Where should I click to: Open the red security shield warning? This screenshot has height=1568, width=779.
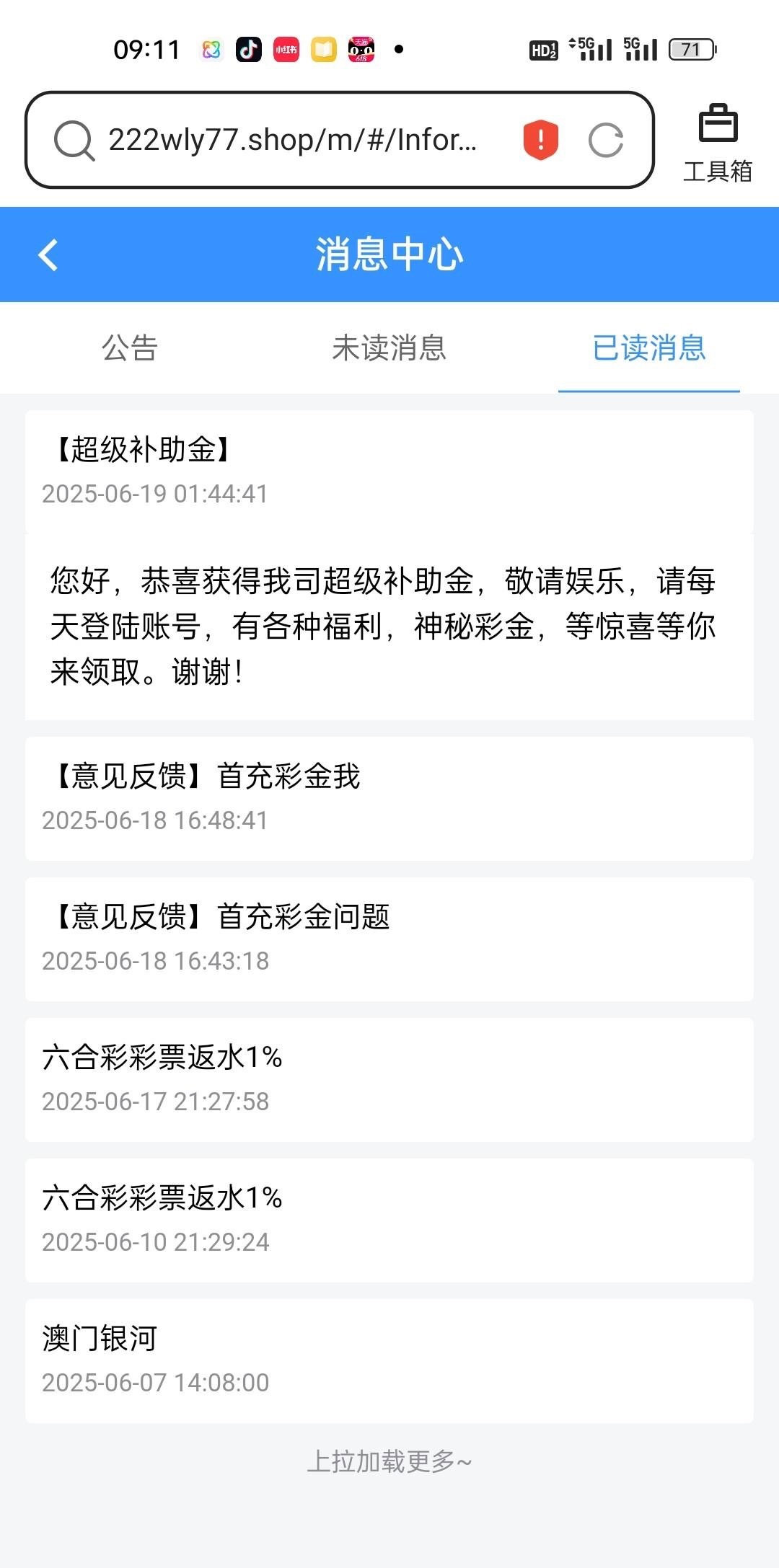[x=540, y=140]
